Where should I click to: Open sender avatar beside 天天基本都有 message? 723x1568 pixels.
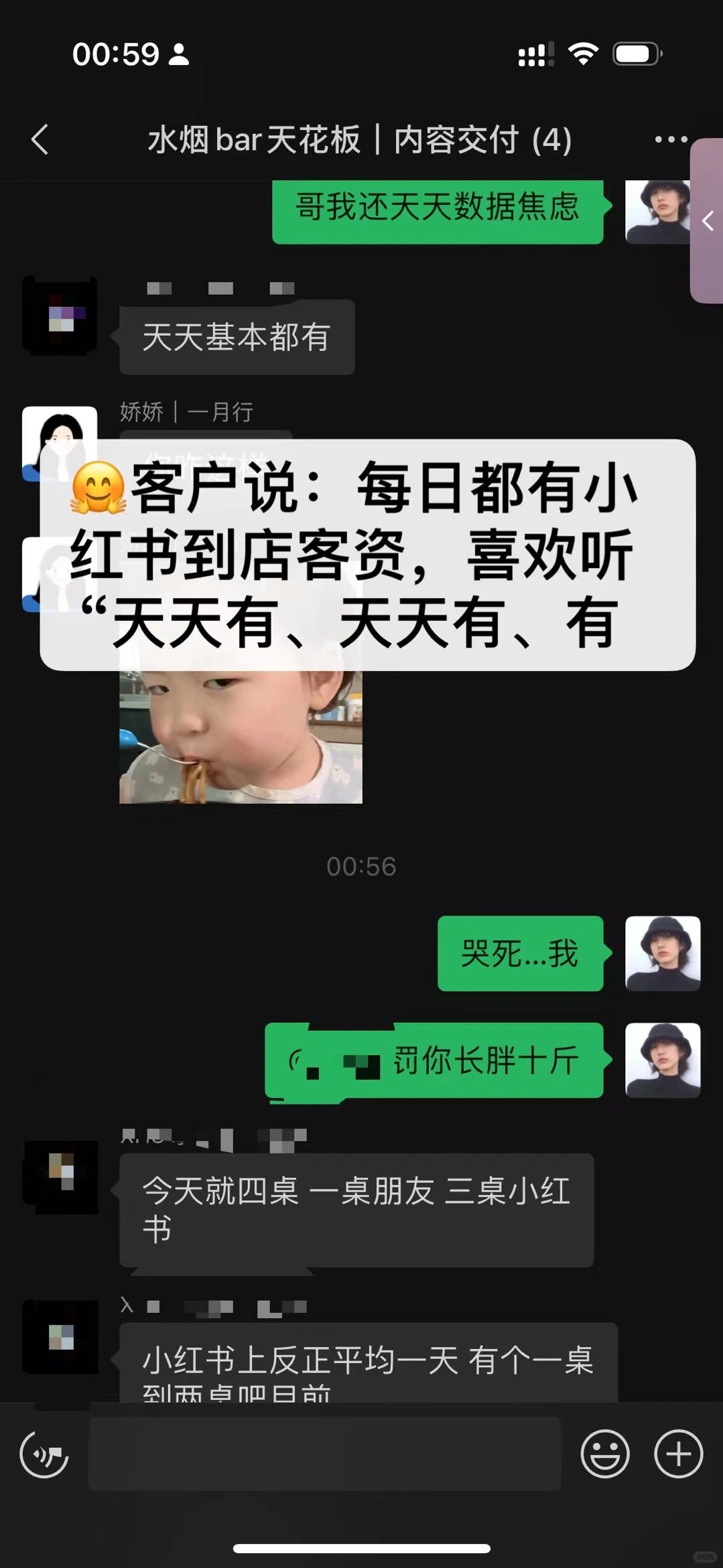click(x=60, y=315)
